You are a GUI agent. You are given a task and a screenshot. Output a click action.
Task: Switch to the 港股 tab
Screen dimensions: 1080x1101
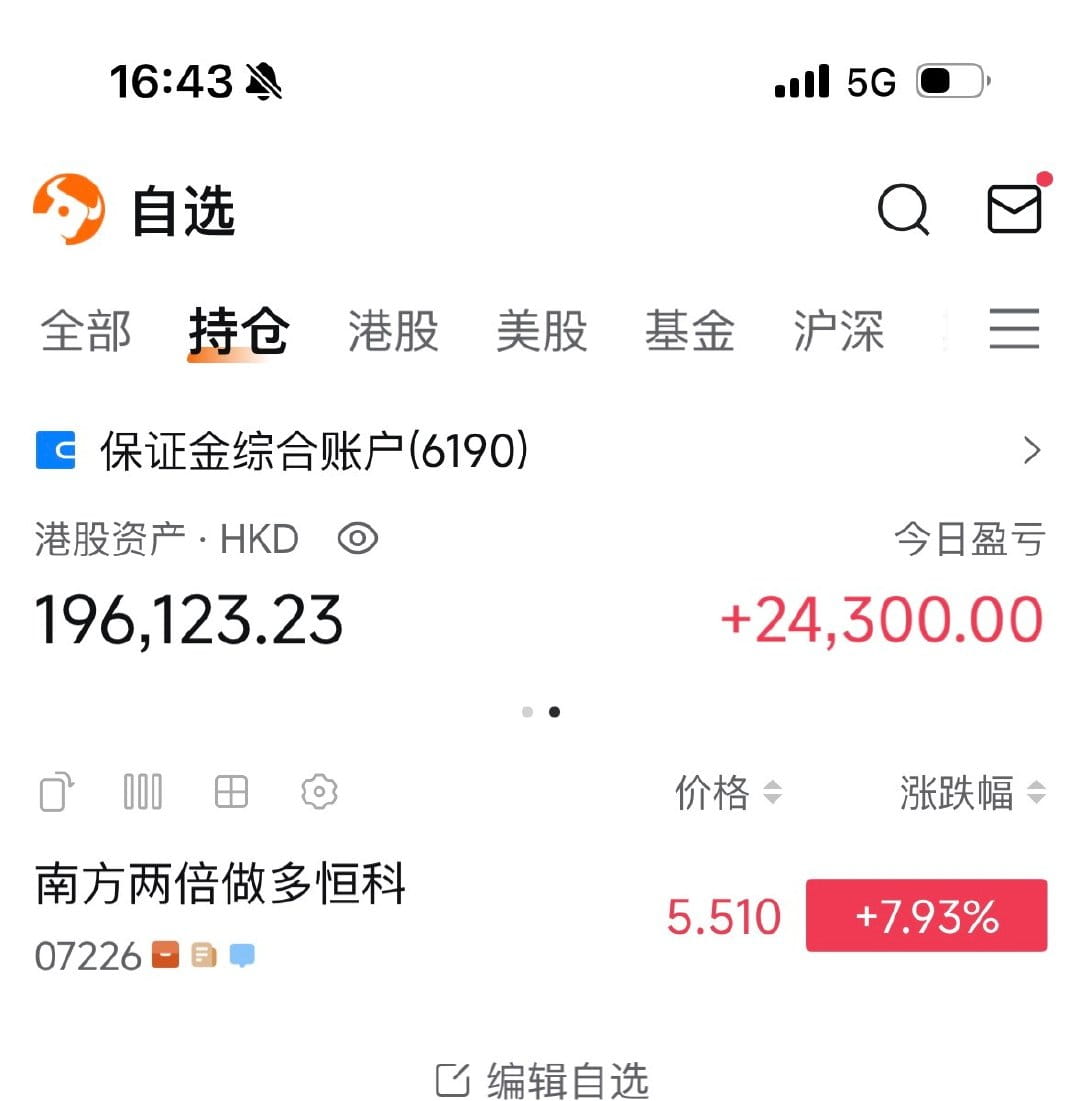(393, 331)
